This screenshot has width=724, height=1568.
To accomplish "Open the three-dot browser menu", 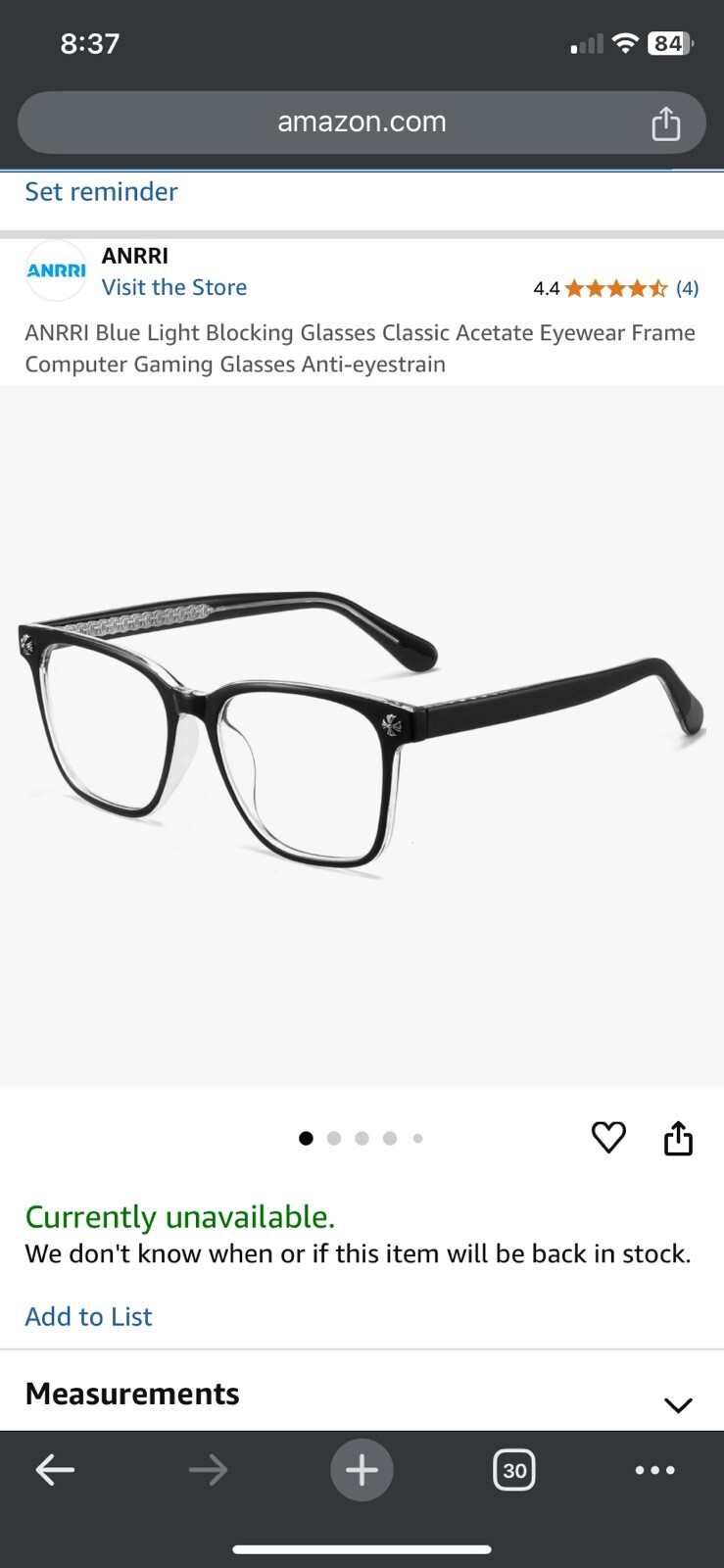I will 655,1470.
